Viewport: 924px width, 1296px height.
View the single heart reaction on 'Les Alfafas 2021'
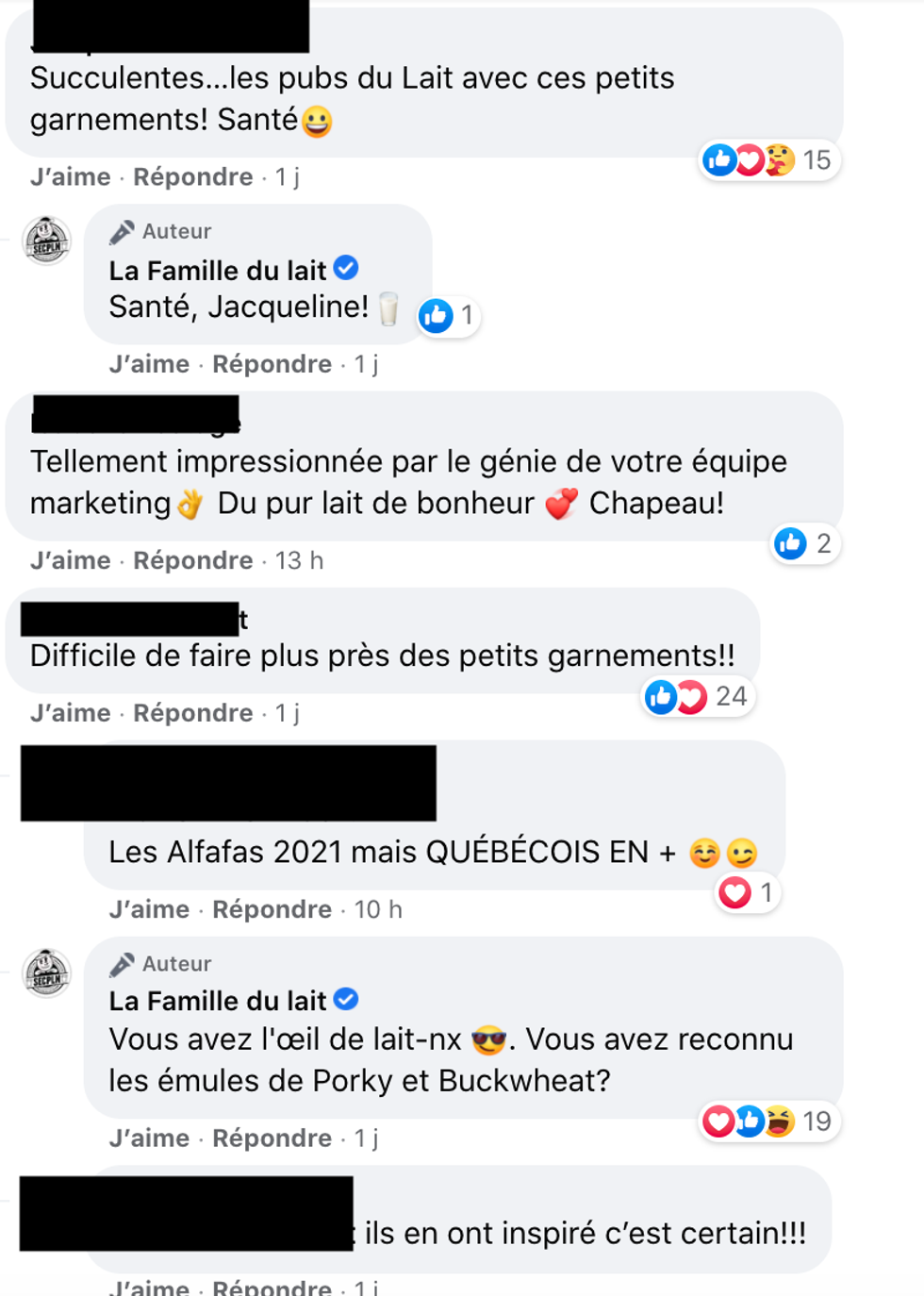pyautogui.click(x=747, y=892)
